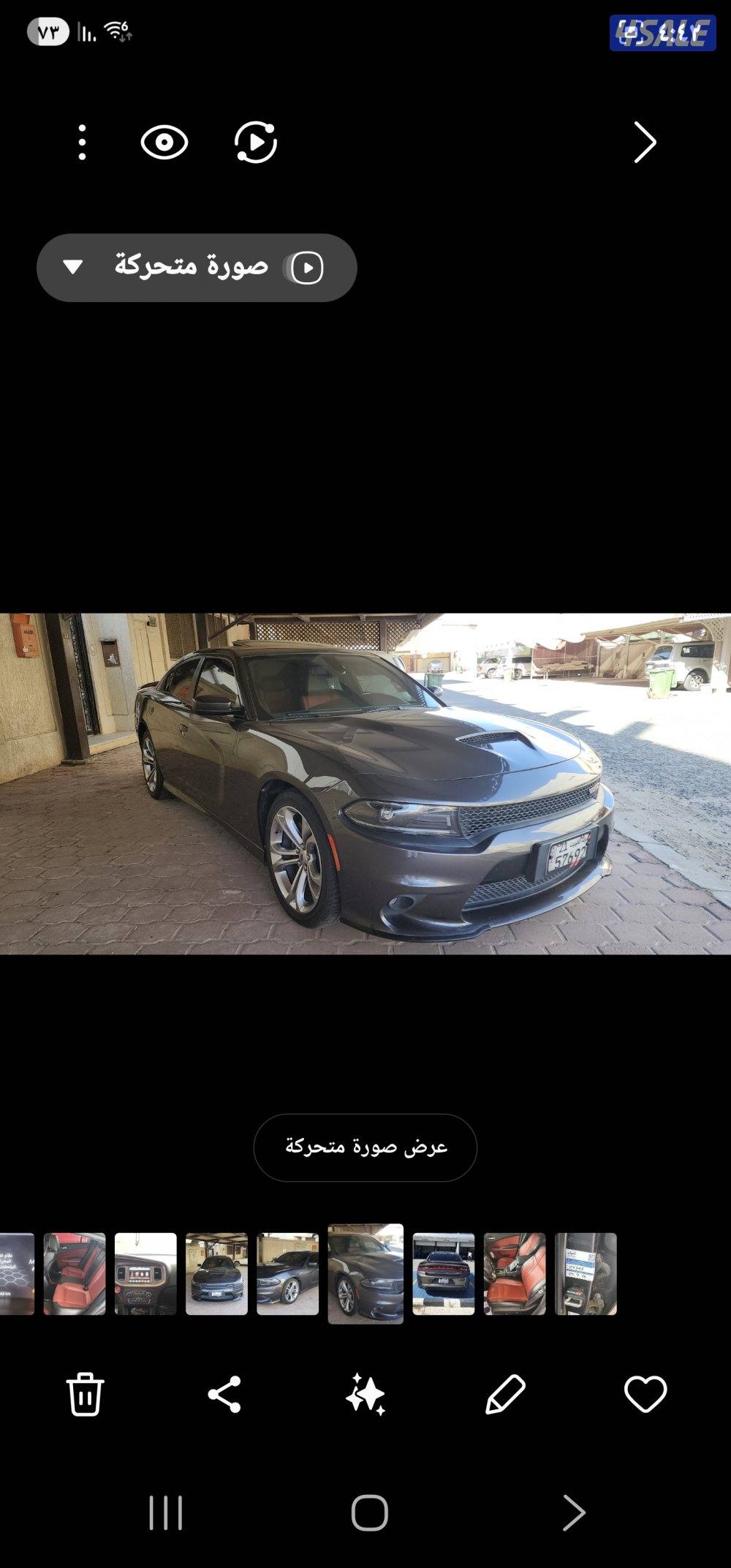Tap the play icon inside the motion photo pill
The height and width of the screenshot is (1568, 731).
tap(307, 268)
